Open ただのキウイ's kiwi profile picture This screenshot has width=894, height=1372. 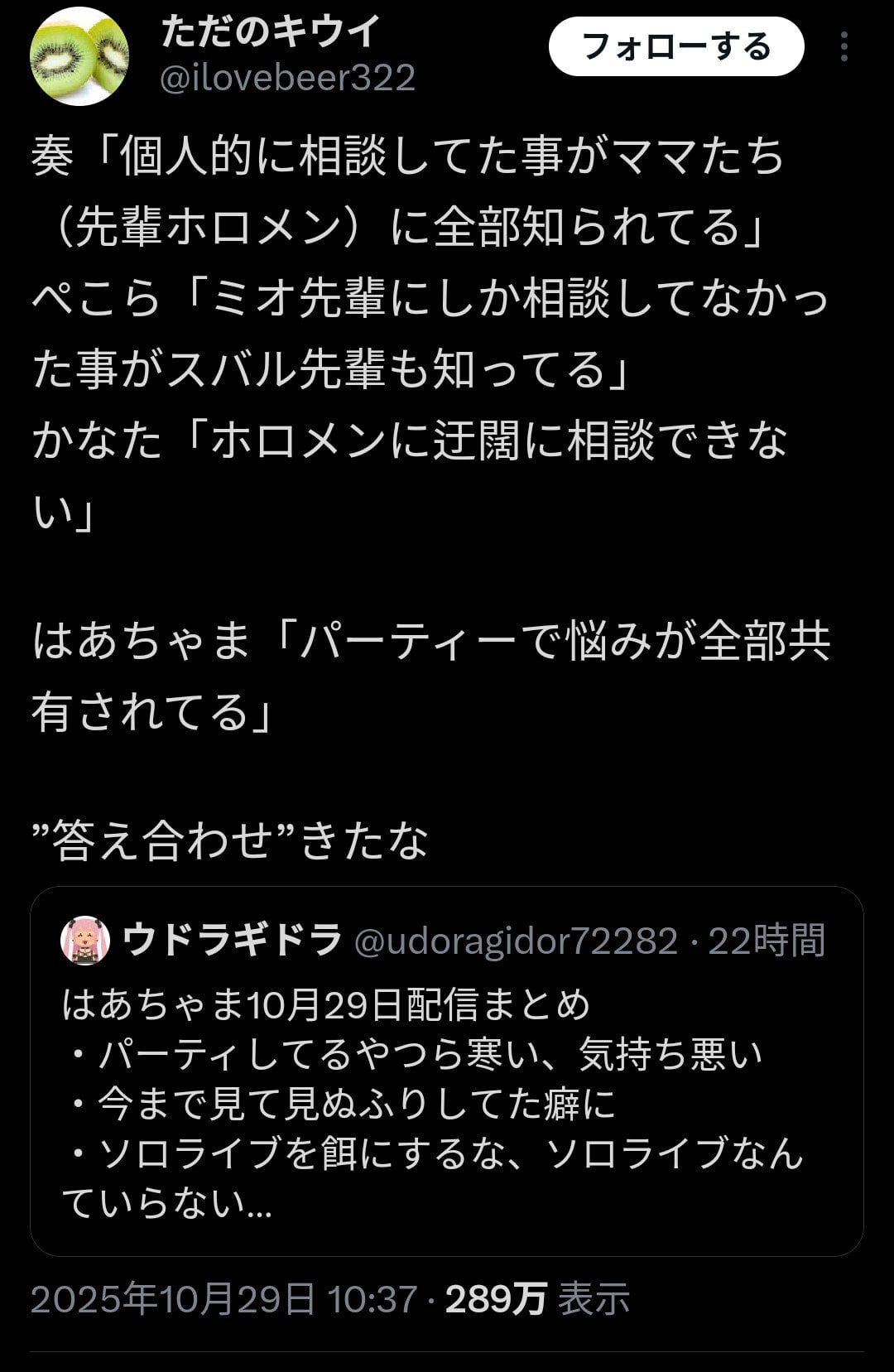pos(79,56)
